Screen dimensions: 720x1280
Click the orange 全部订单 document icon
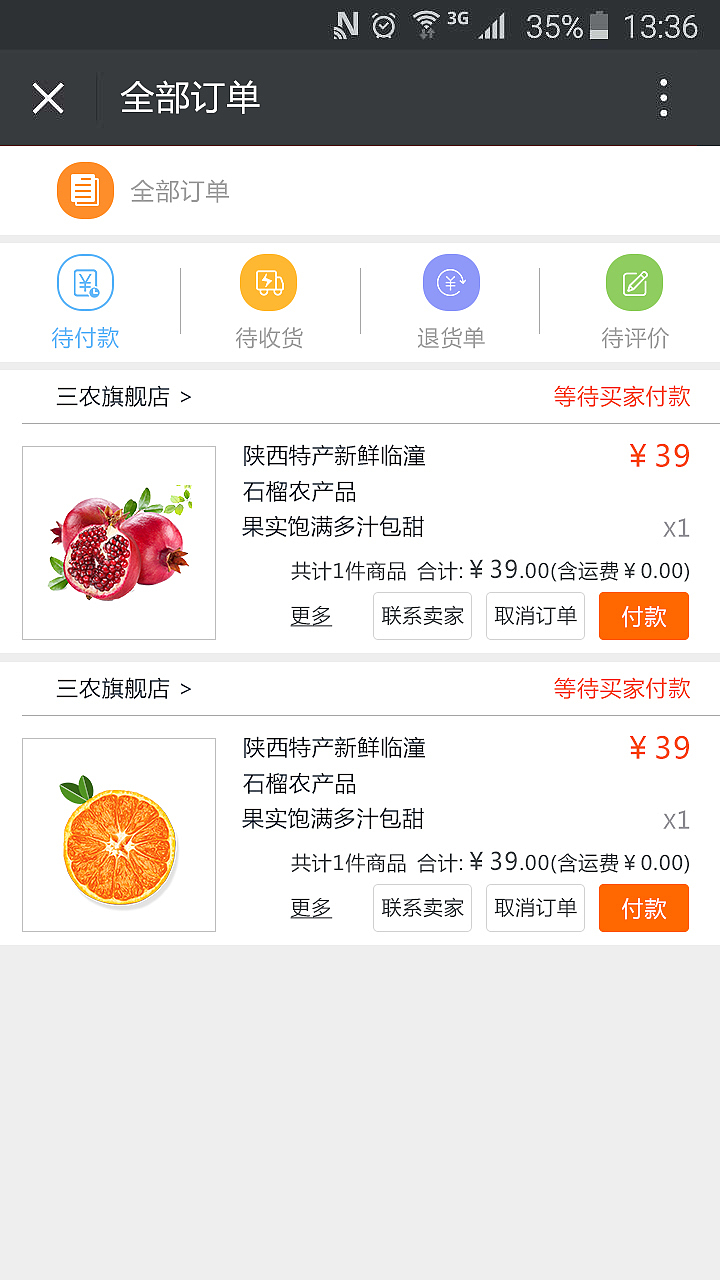(85, 190)
